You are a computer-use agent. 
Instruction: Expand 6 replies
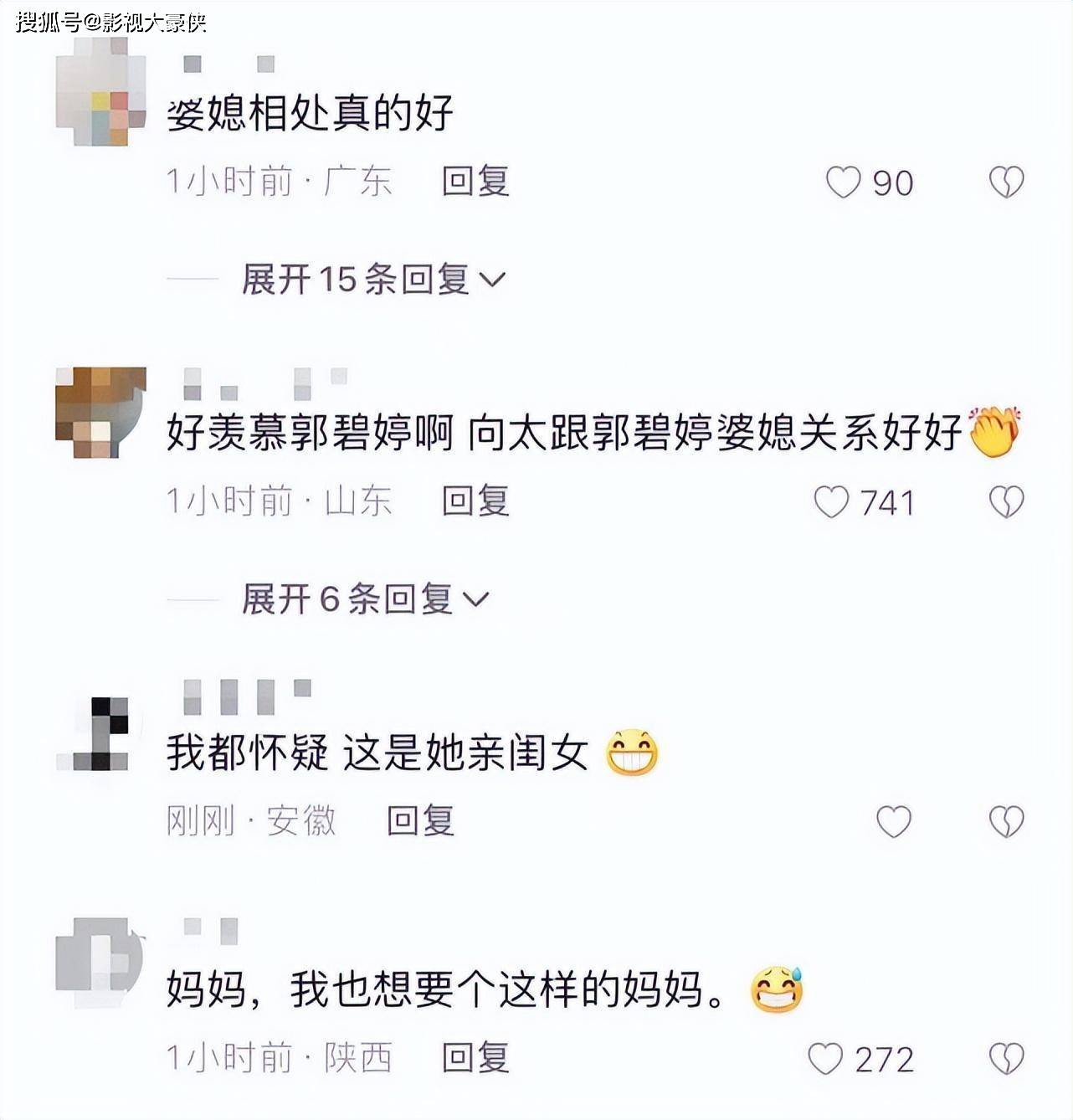point(365,599)
